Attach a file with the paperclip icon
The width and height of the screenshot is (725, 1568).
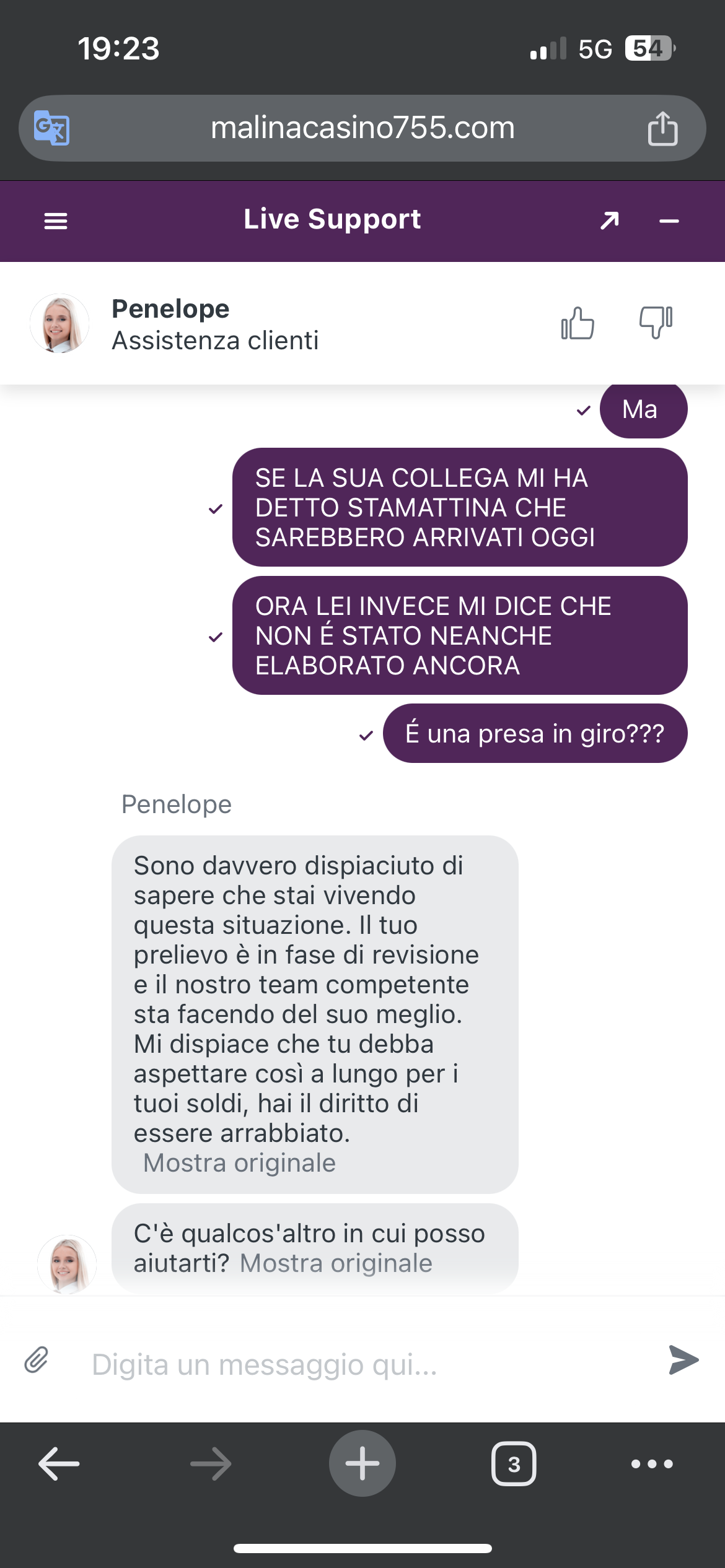(x=37, y=1360)
